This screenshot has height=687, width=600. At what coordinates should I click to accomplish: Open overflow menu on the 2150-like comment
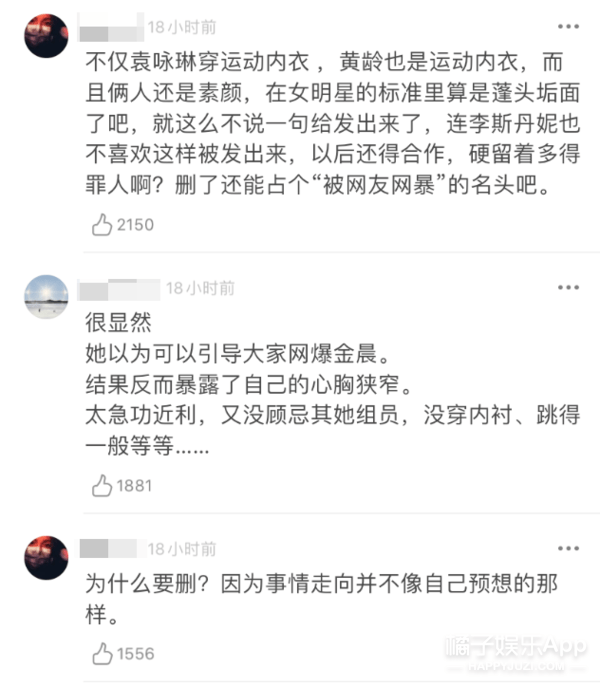pos(567,28)
